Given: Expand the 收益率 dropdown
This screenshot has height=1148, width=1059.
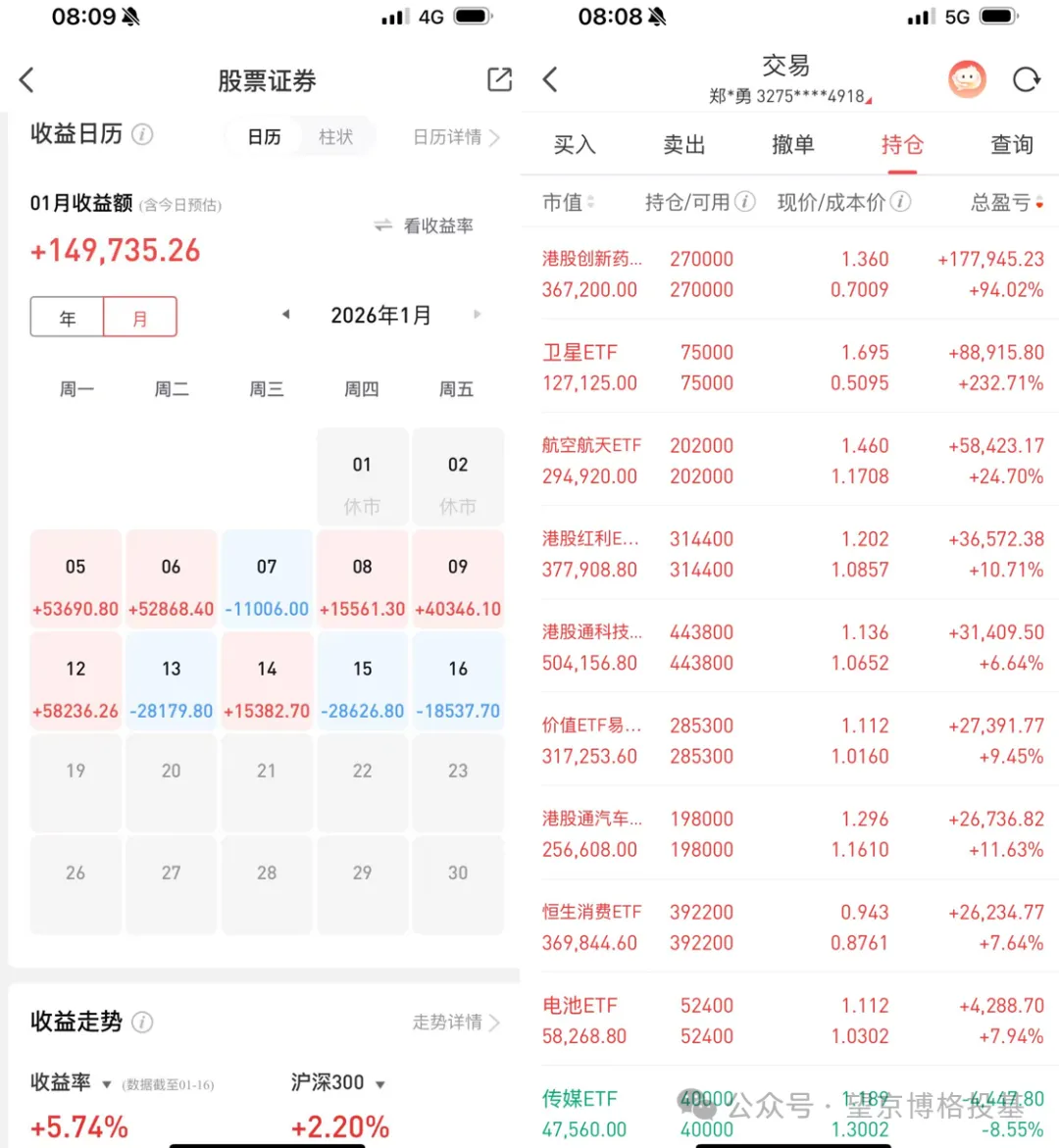Looking at the screenshot, I should click(x=71, y=1082).
